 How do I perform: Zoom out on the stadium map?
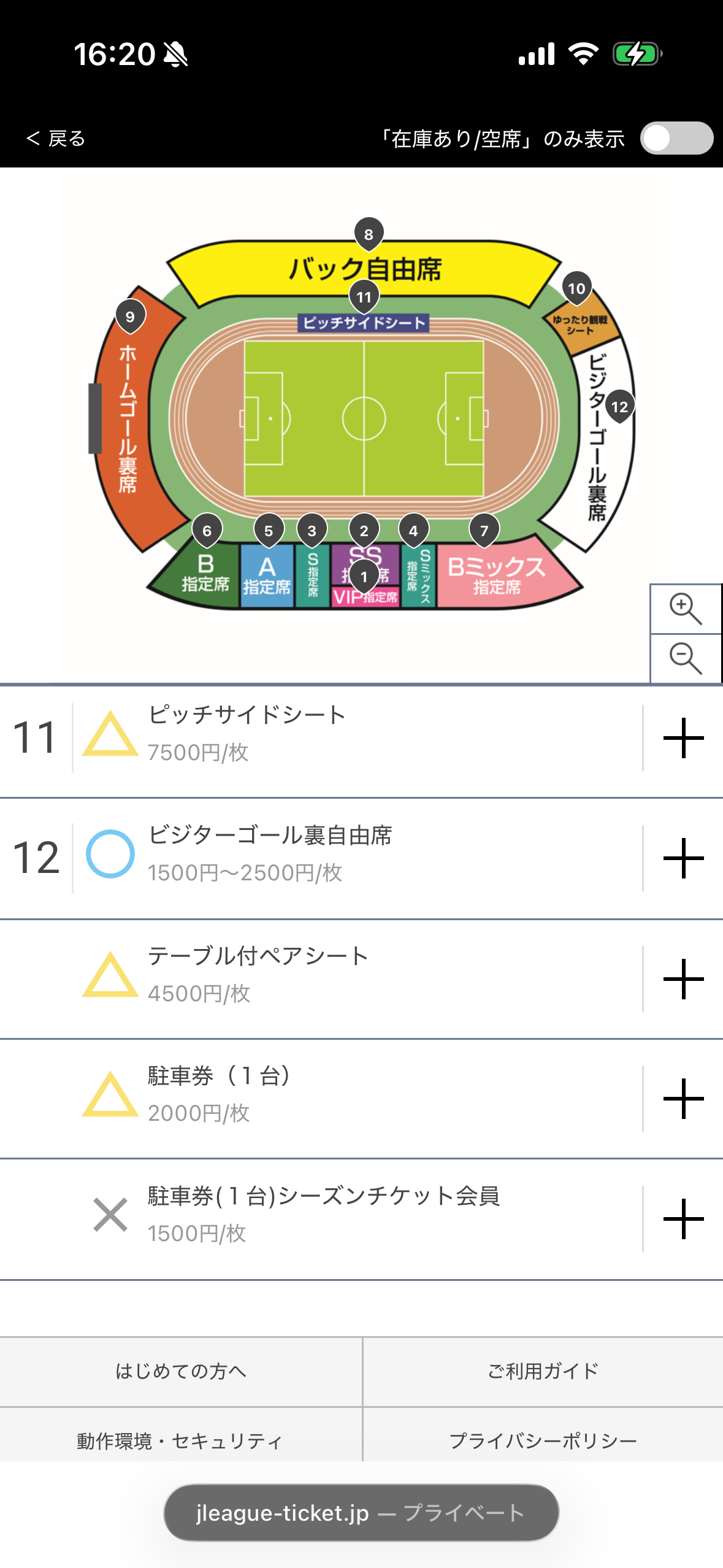pyautogui.click(x=685, y=659)
